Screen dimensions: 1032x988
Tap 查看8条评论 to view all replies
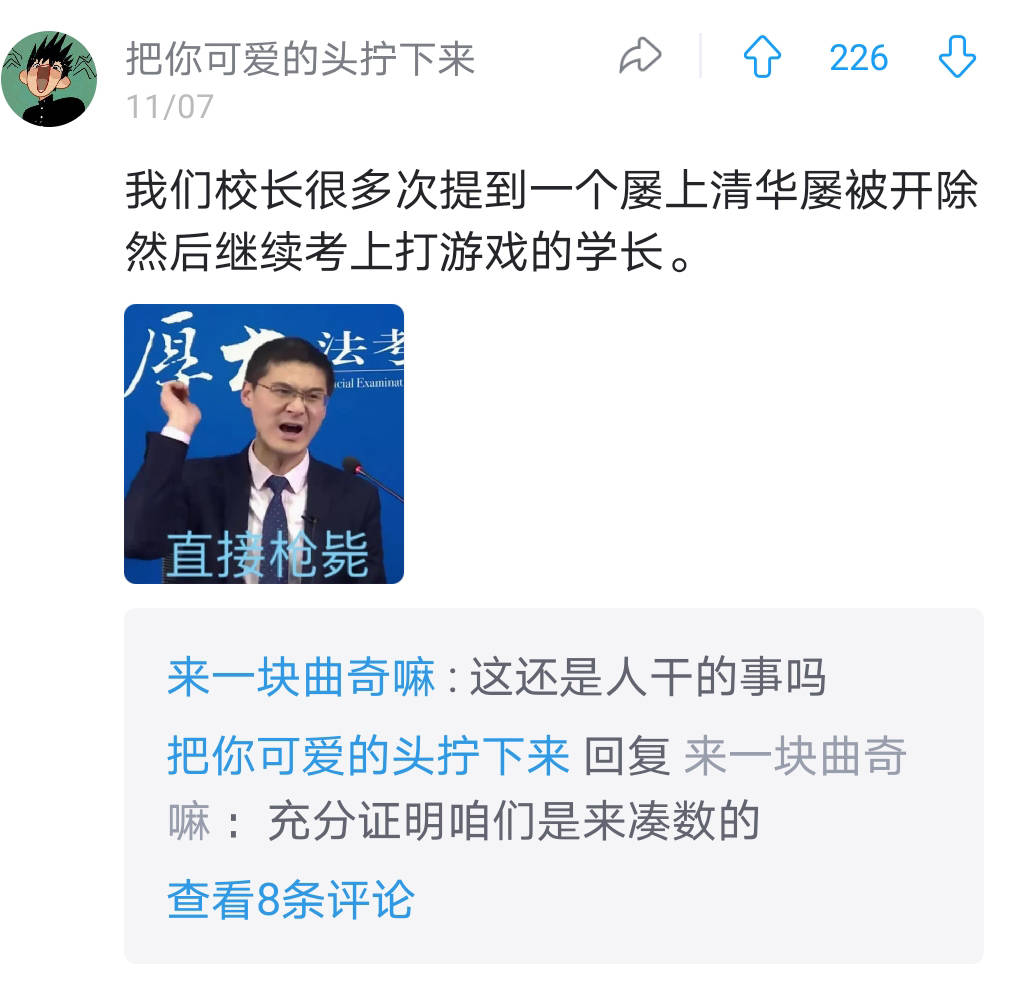click(x=290, y=899)
